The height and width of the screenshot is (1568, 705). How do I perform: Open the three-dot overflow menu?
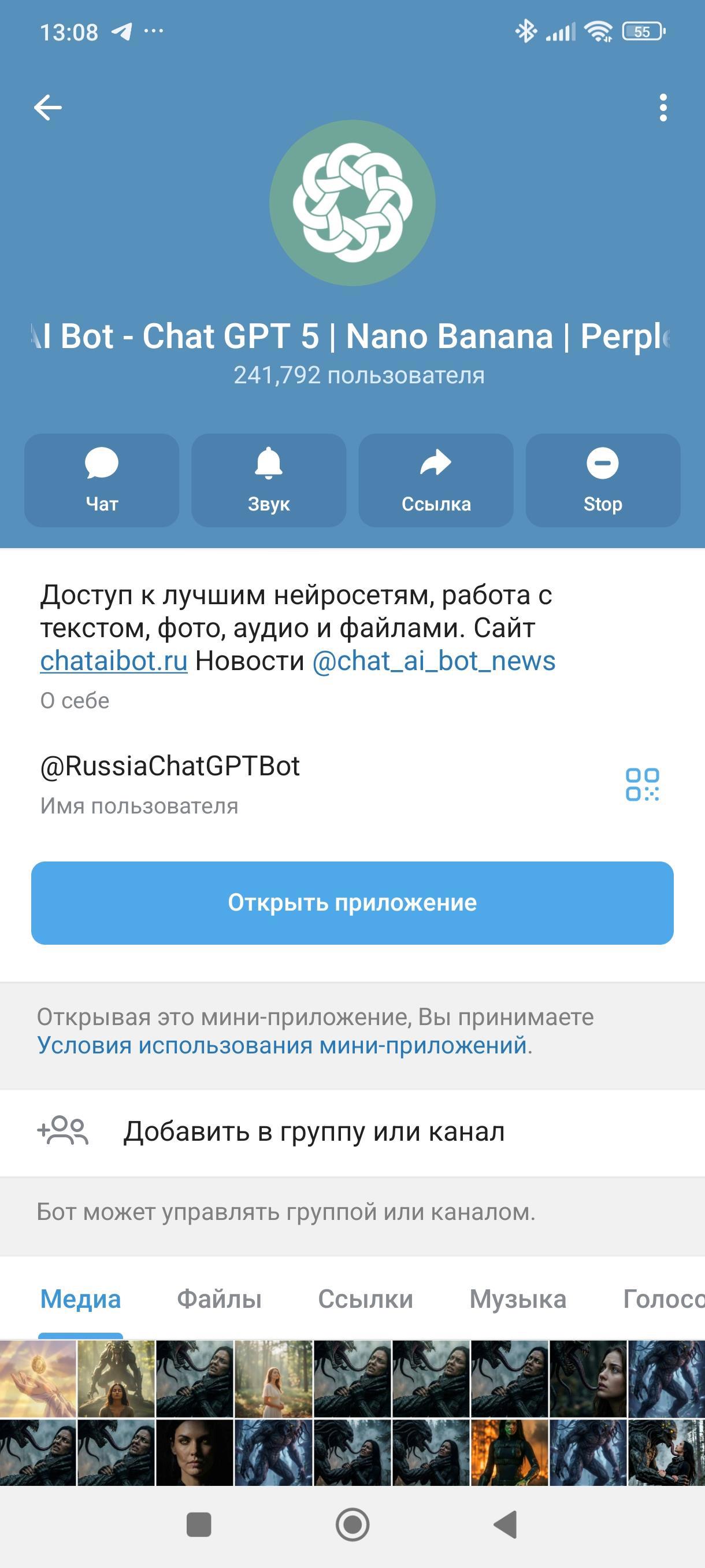[663, 108]
